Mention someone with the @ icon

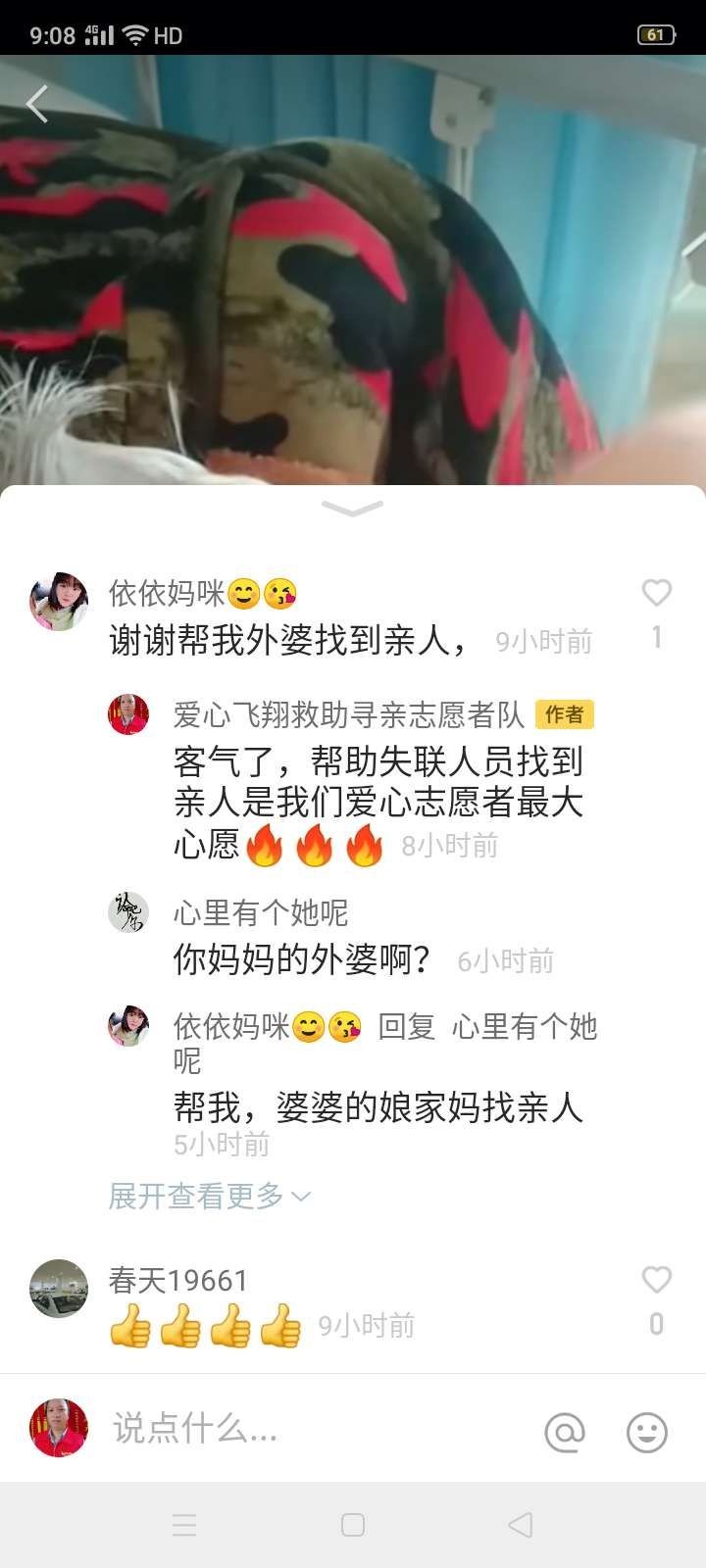[x=565, y=1433]
